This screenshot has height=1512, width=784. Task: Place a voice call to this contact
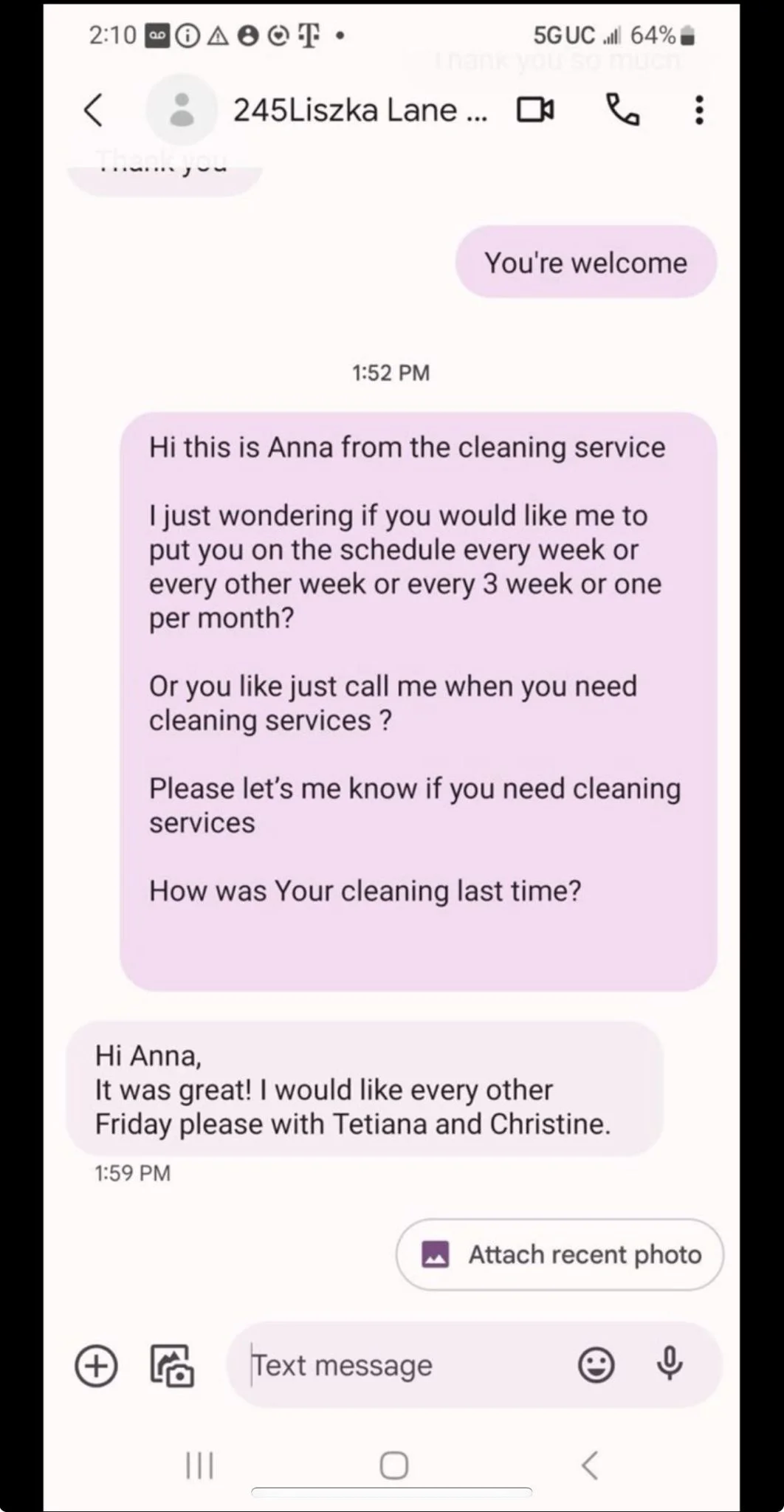[622, 111]
